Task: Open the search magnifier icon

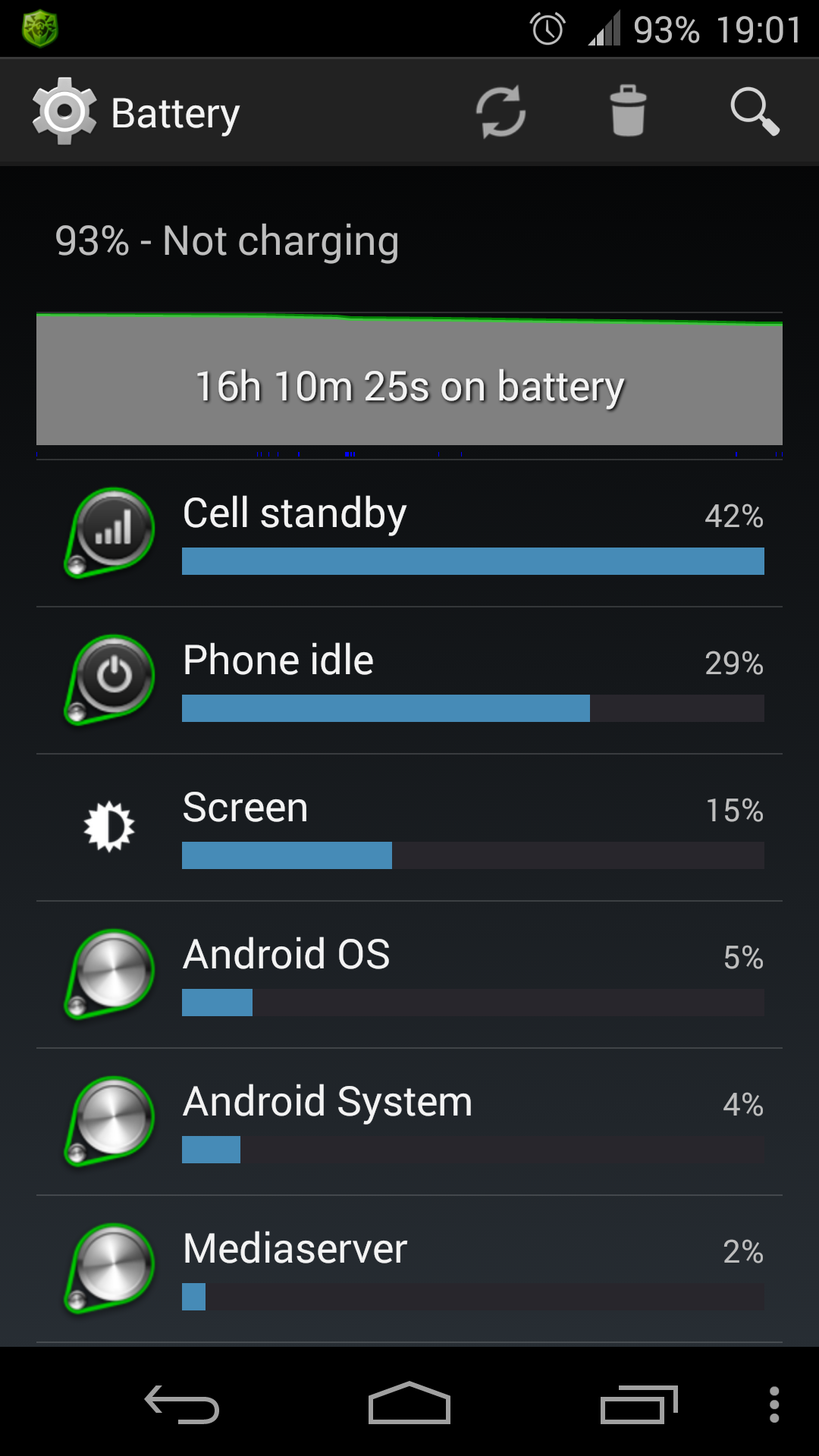Action: (754, 112)
